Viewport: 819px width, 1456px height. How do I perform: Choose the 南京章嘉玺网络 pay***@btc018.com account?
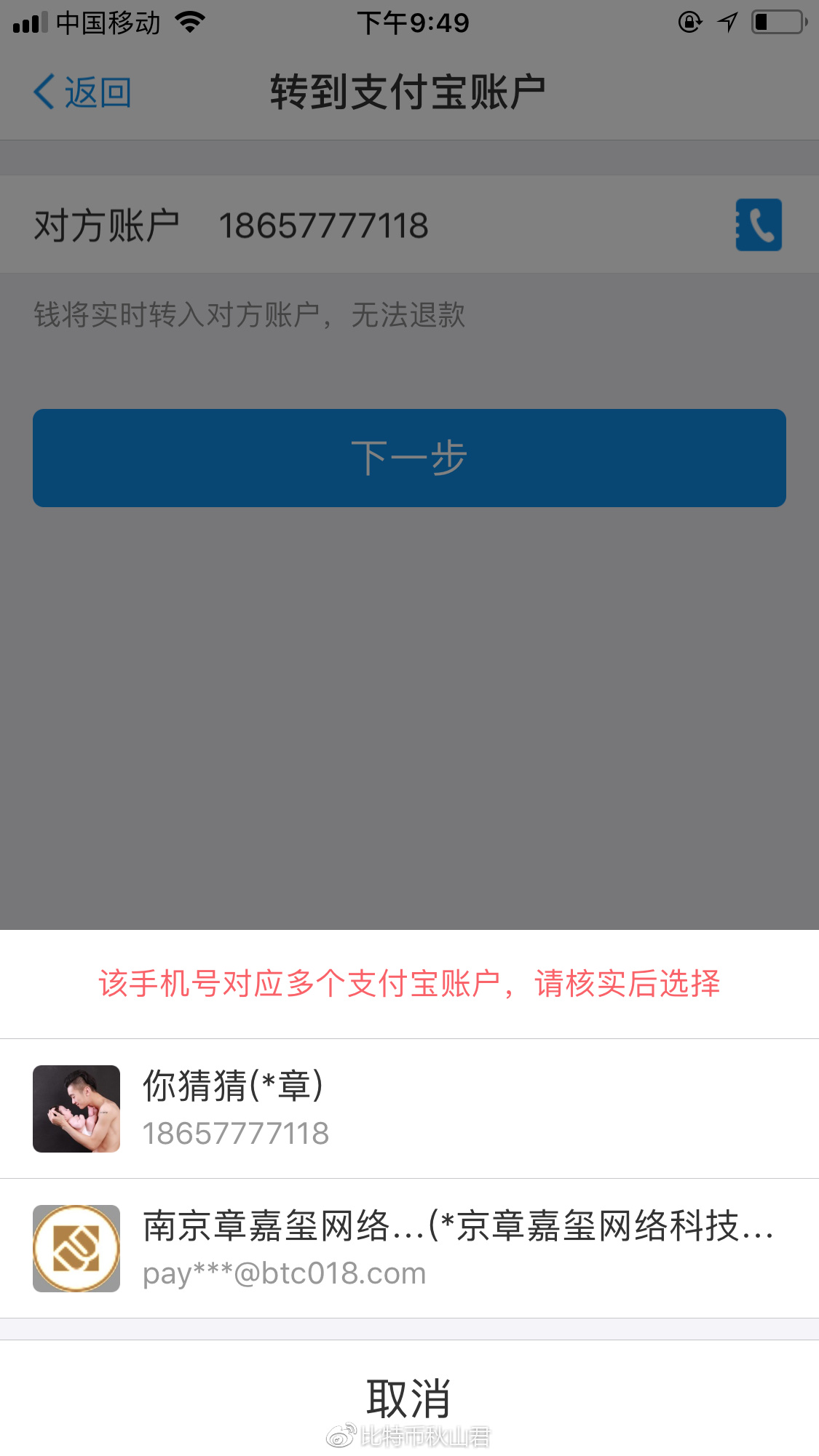409,1248
